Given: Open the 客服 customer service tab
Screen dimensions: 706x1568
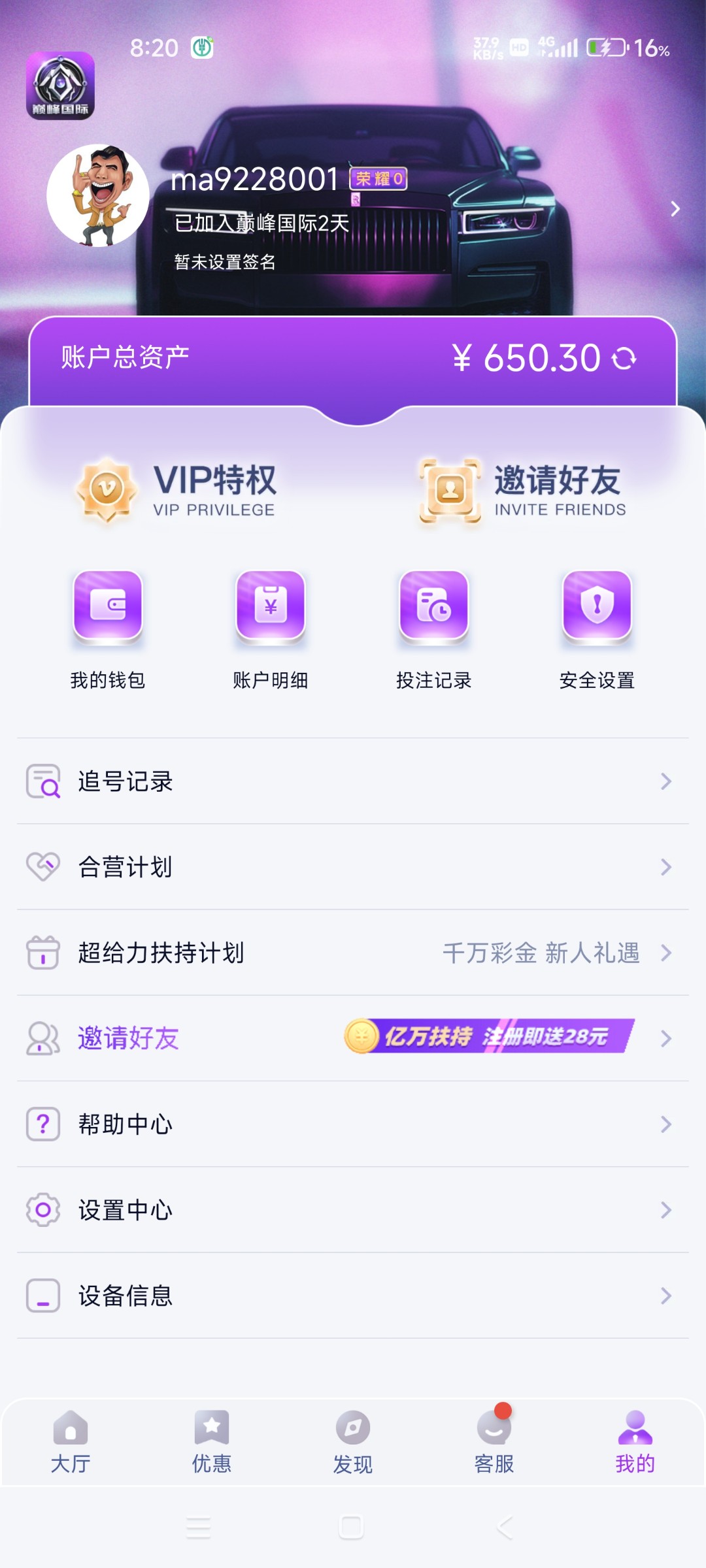Looking at the screenshot, I should [494, 1442].
